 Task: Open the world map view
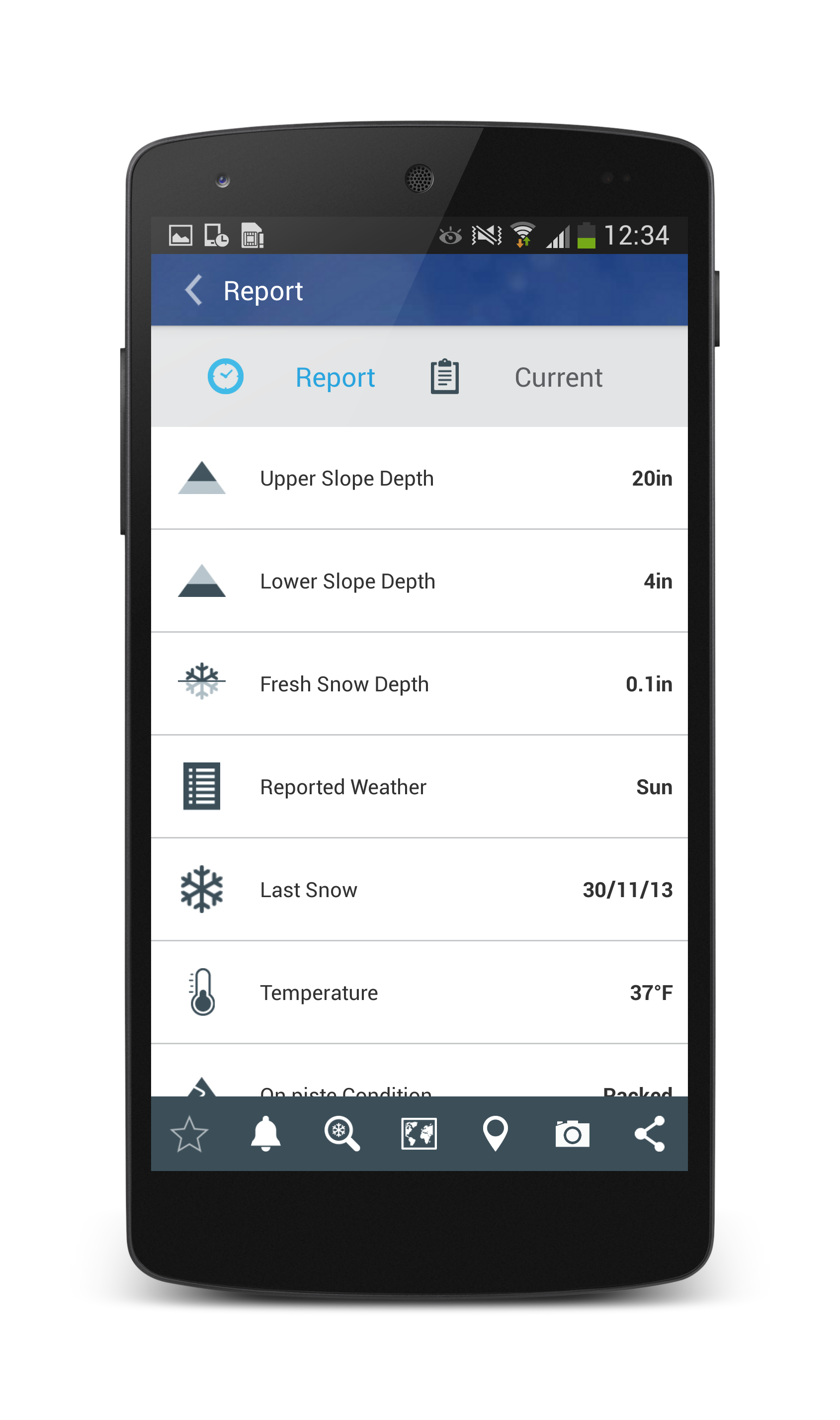(419, 1134)
